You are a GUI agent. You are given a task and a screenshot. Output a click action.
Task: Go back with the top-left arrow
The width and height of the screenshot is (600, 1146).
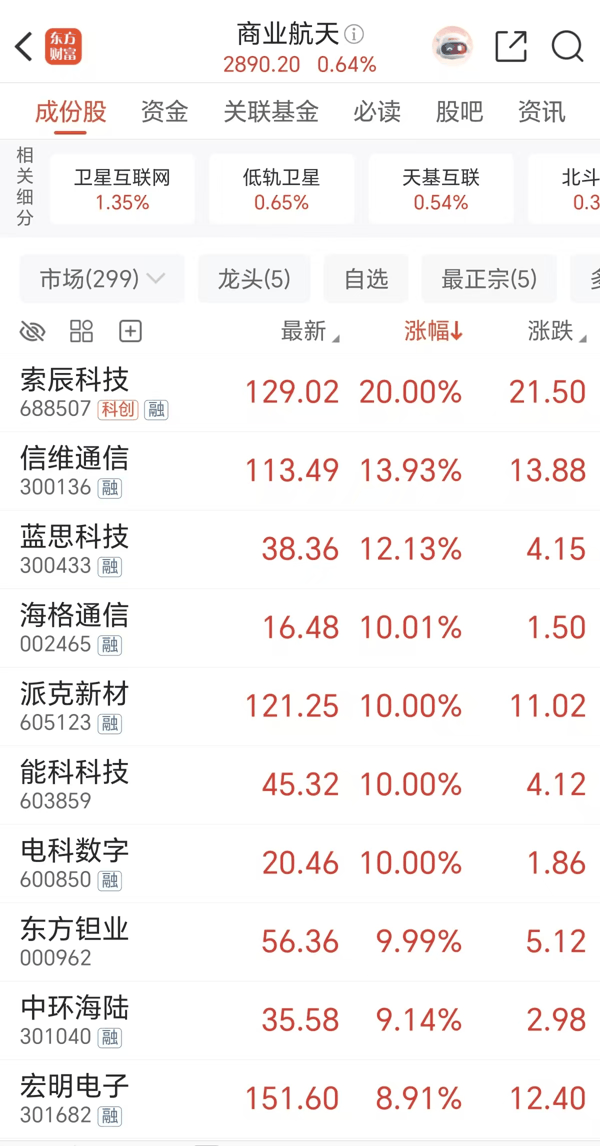[24, 47]
